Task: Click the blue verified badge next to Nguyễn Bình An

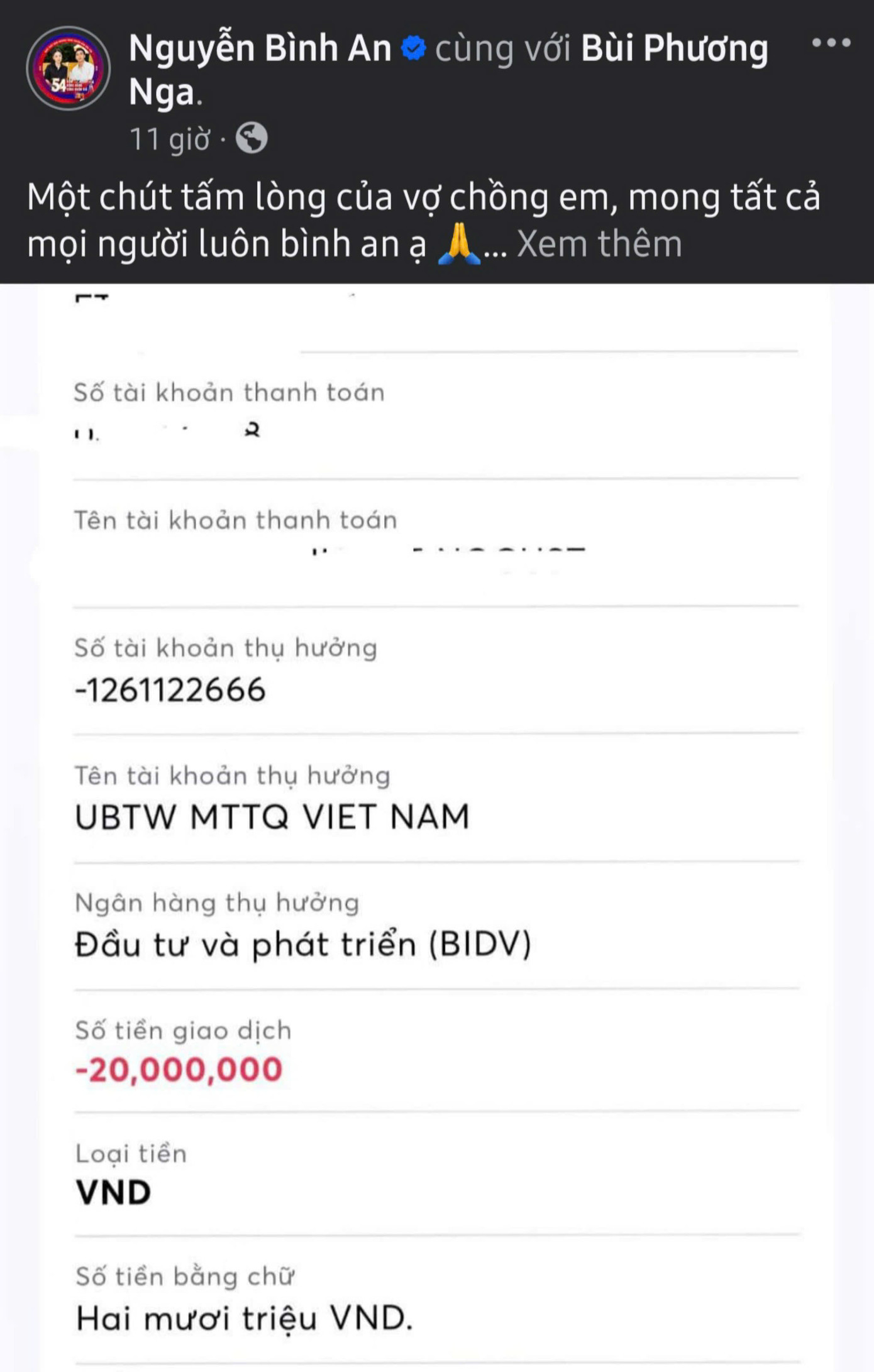Action: point(414,47)
